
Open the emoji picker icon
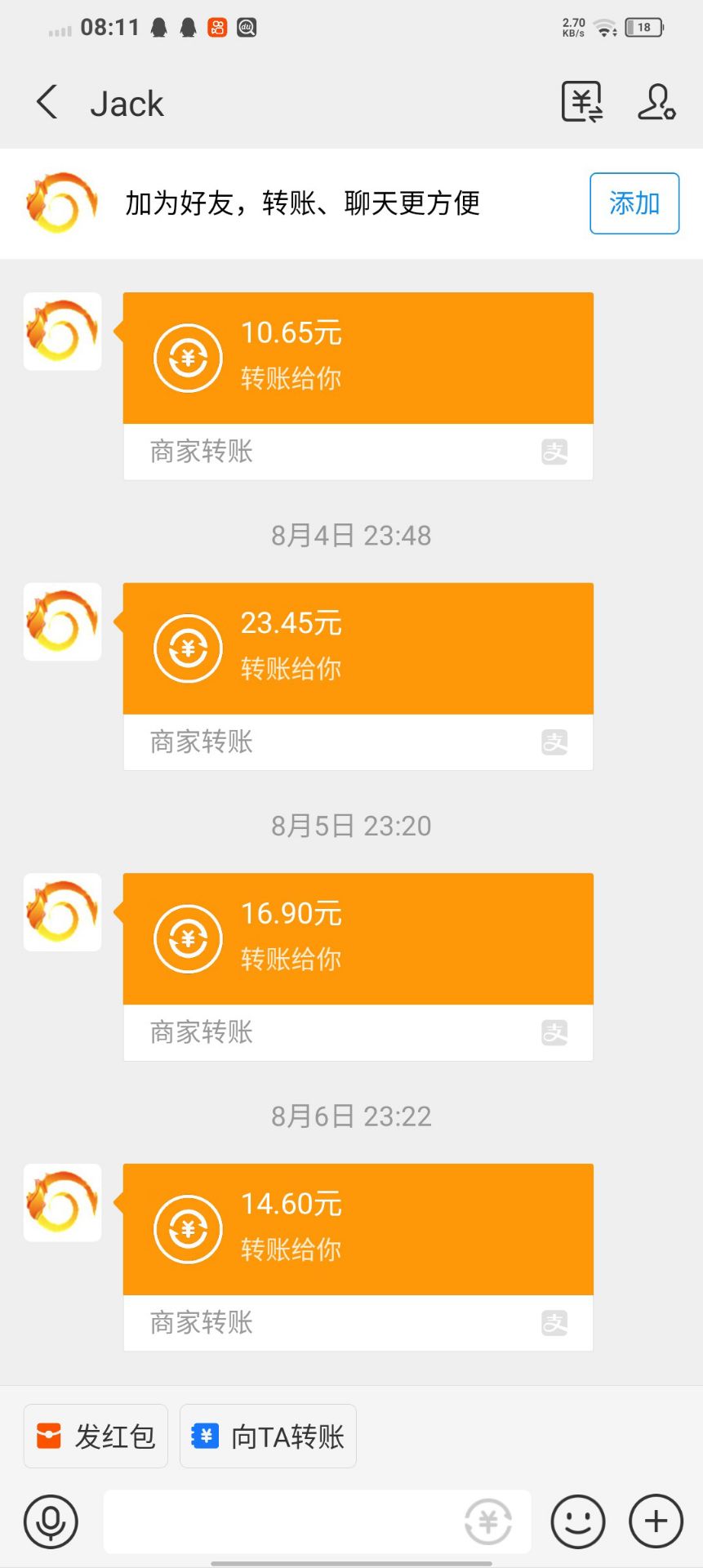coord(577,1521)
